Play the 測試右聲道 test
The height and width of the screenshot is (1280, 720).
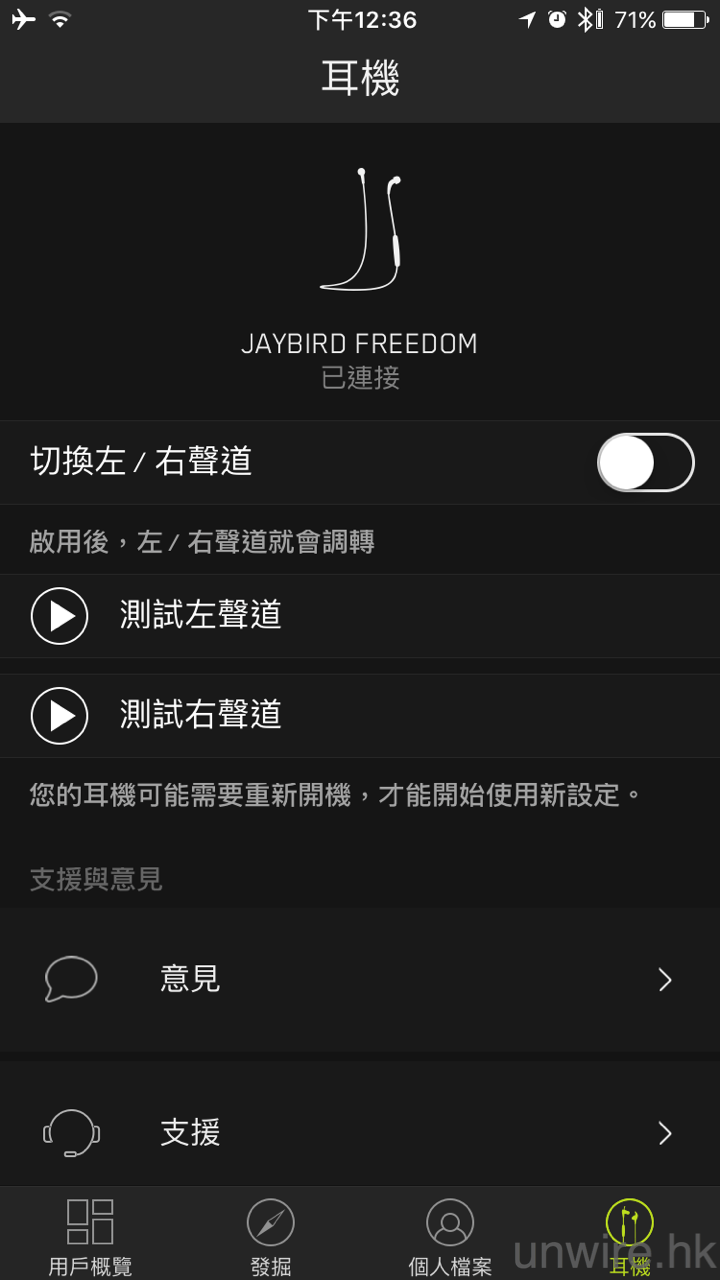tap(60, 715)
